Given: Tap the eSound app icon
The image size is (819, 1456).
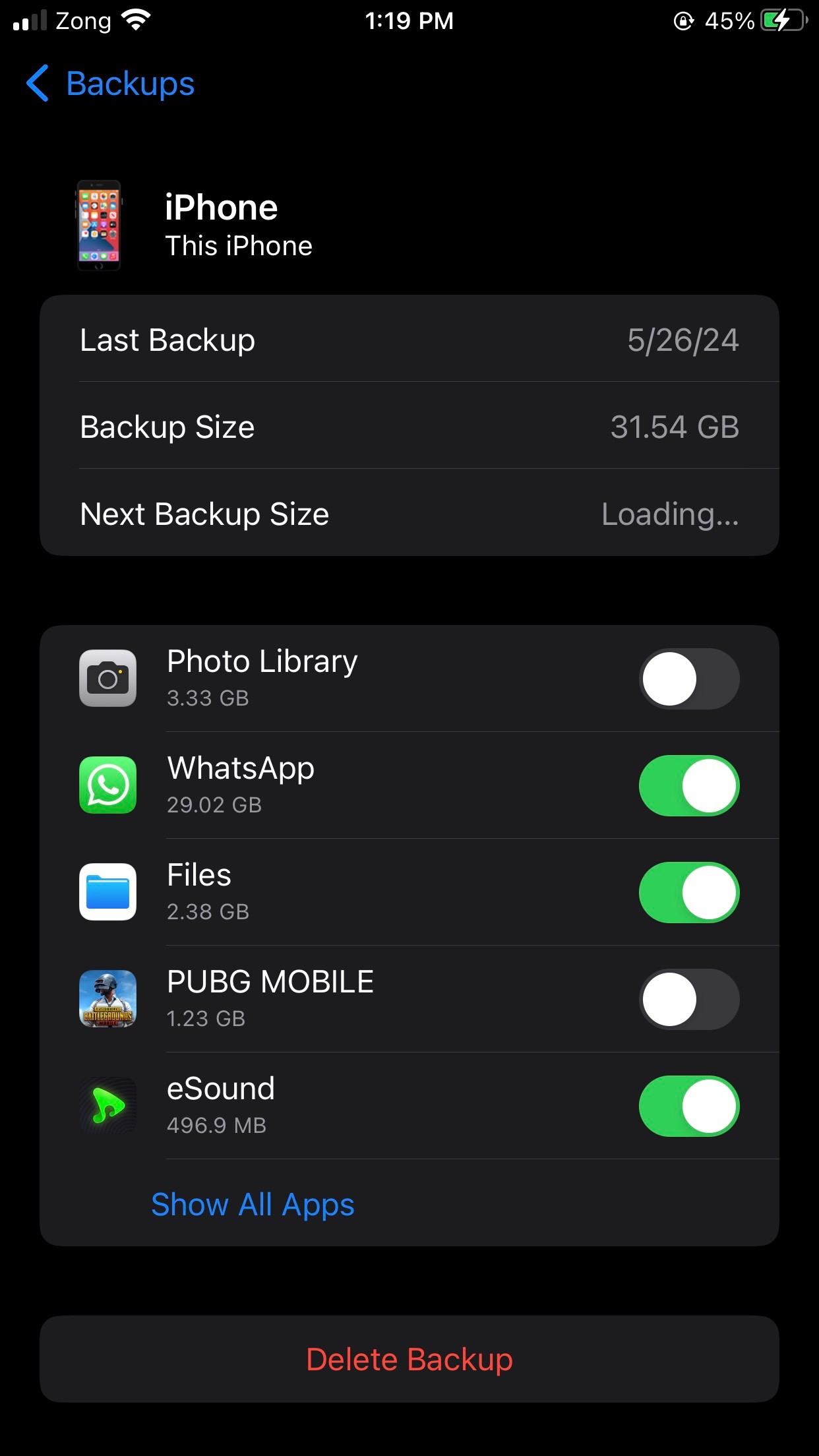Looking at the screenshot, I should (x=107, y=1107).
